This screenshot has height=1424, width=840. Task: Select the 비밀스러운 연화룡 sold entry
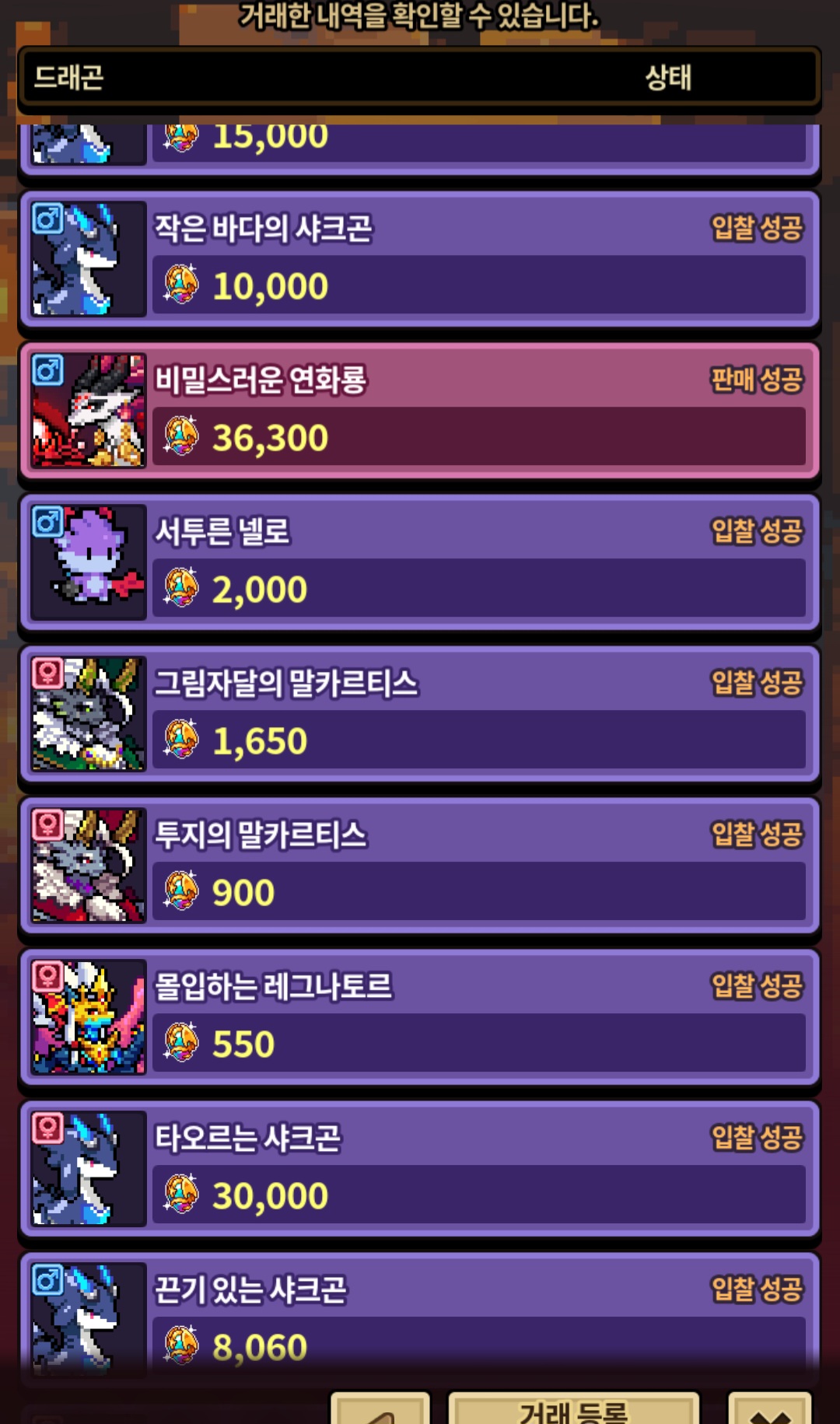pos(419,411)
